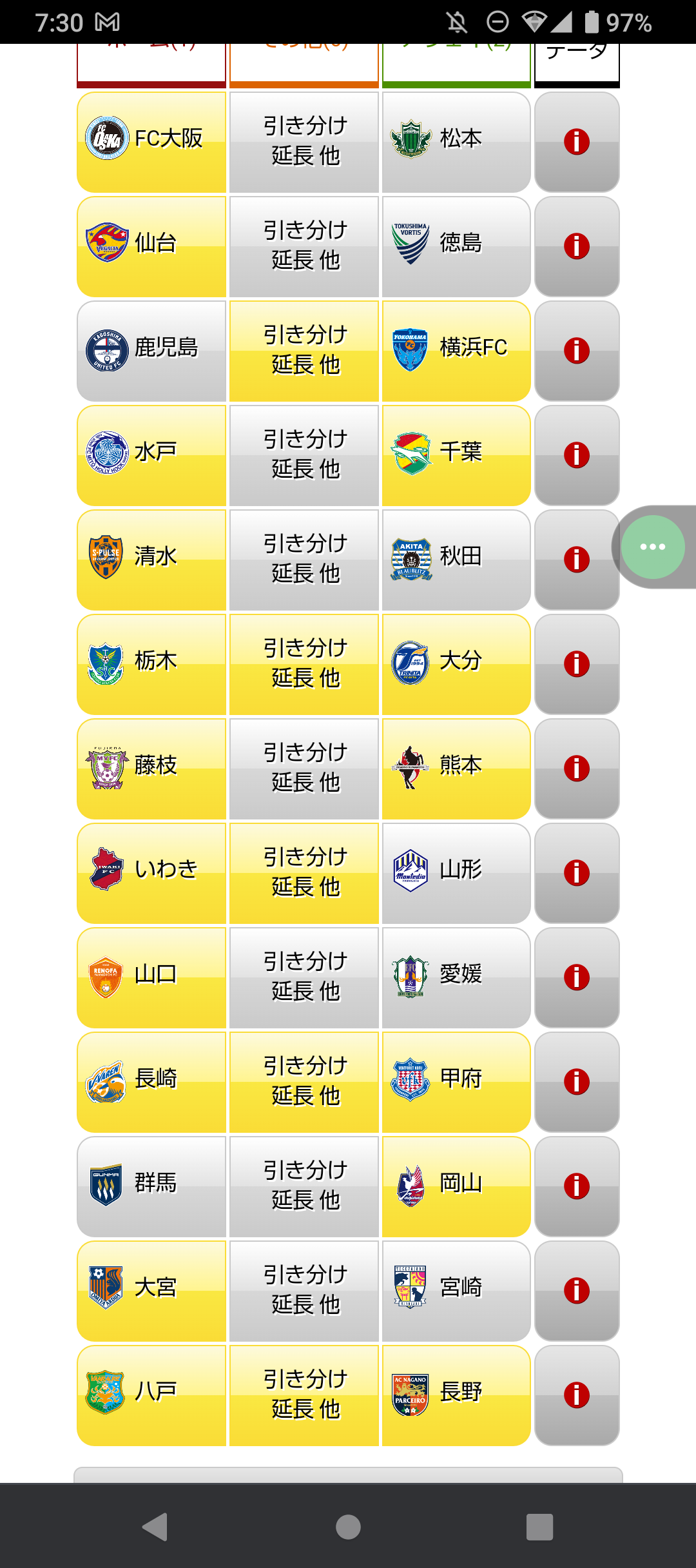The width and height of the screenshot is (696, 1568).
Task: Select 鹿児島 home win
Action: [151, 351]
